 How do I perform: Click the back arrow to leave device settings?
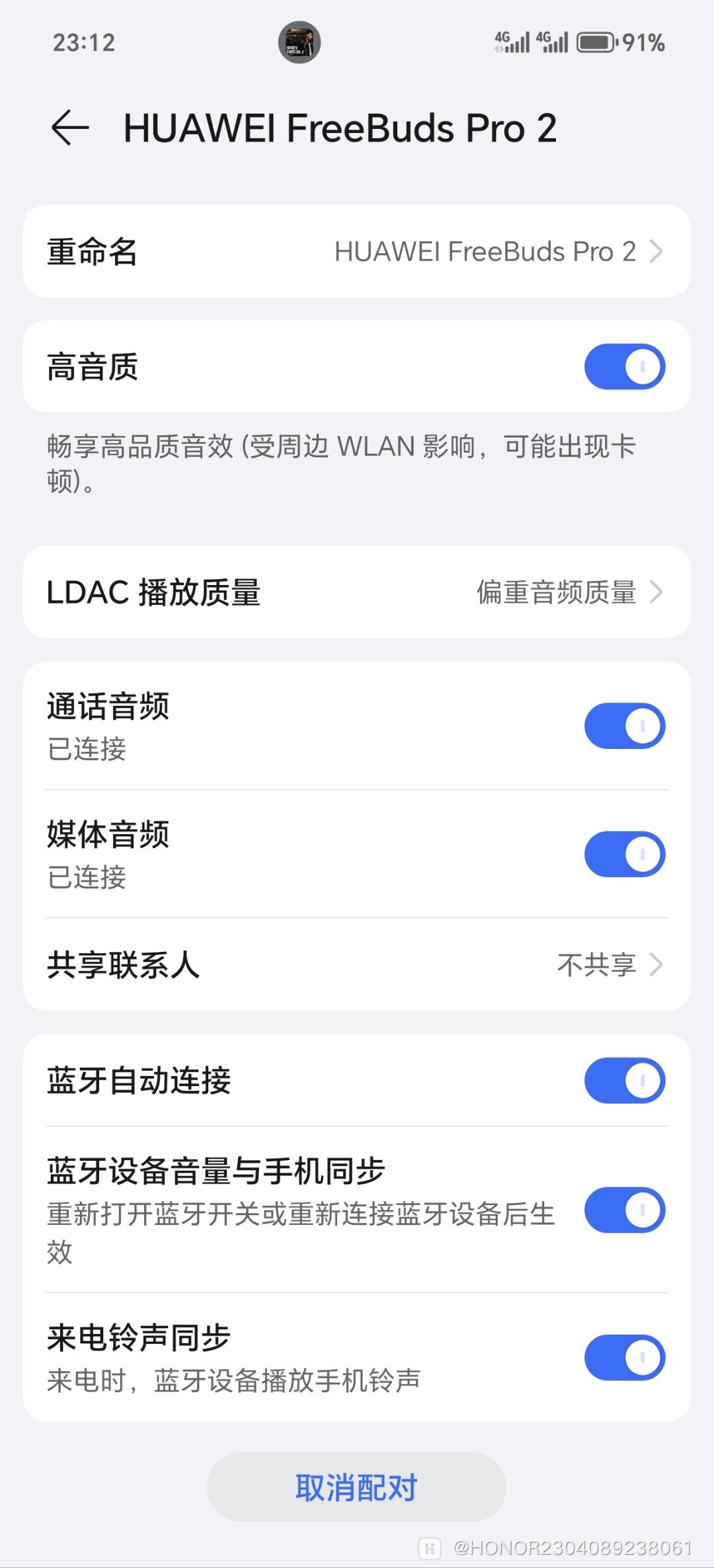tap(68, 128)
